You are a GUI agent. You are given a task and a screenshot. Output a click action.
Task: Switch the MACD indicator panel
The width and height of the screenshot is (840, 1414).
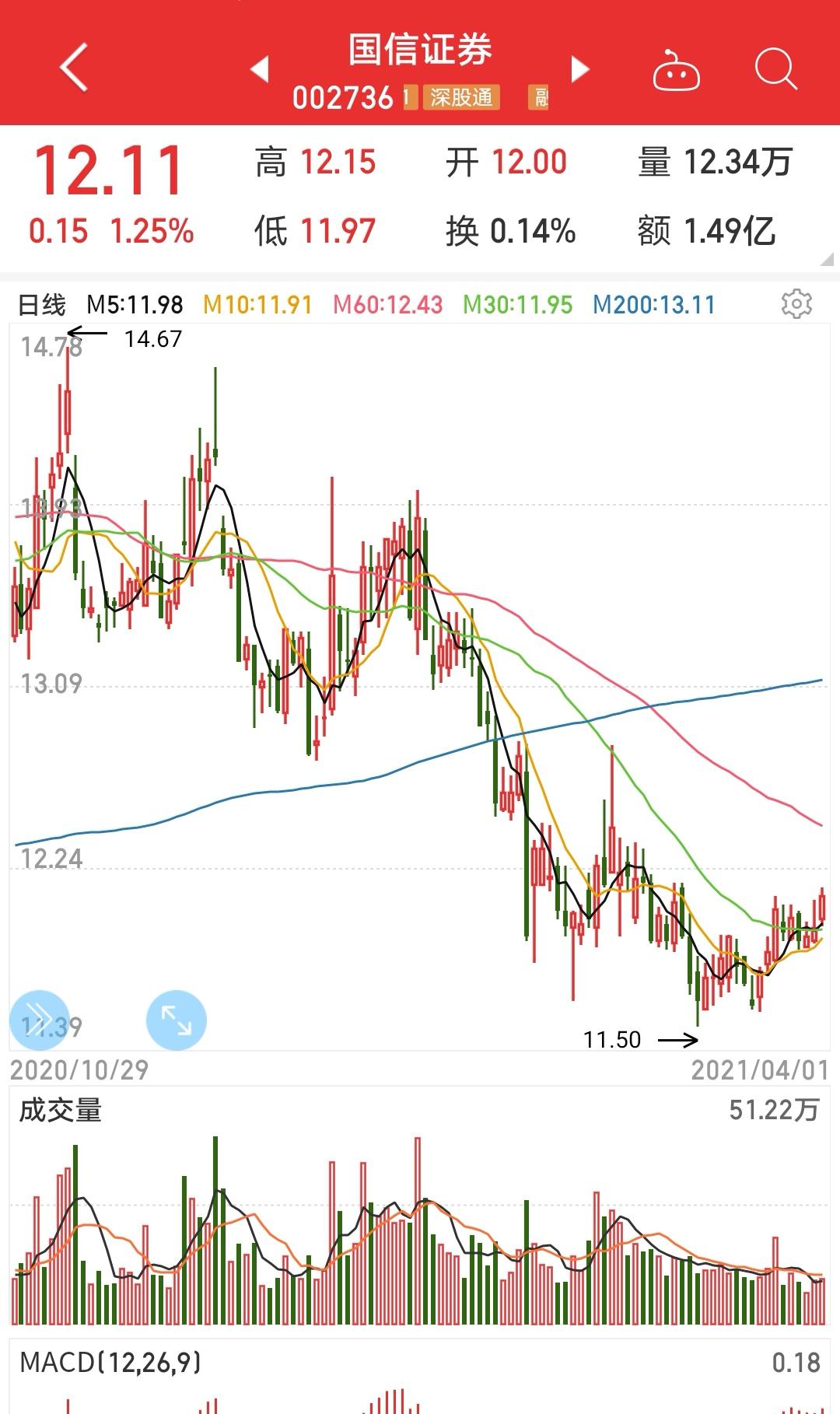coord(110,1362)
